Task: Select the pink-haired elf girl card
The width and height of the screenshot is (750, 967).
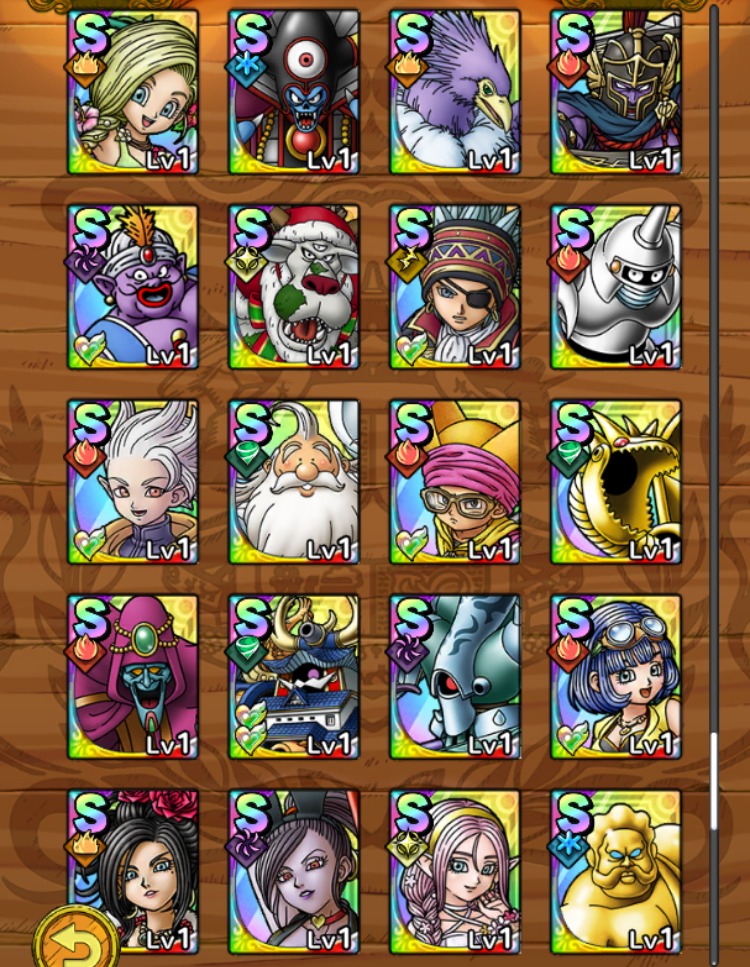Action: [x=455, y=870]
